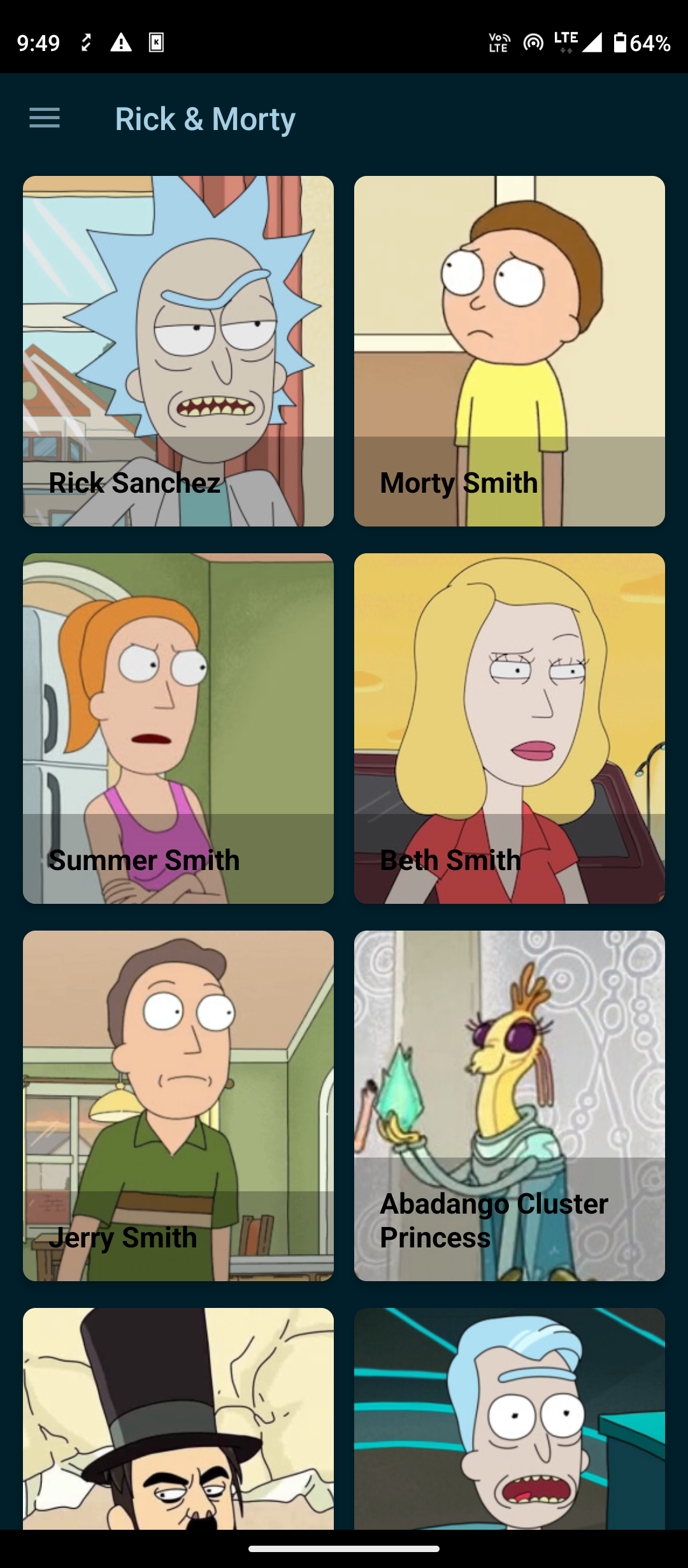Image resolution: width=688 pixels, height=1568 pixels.
Task: Select the Morty Smith card
Action: [510, 351]
